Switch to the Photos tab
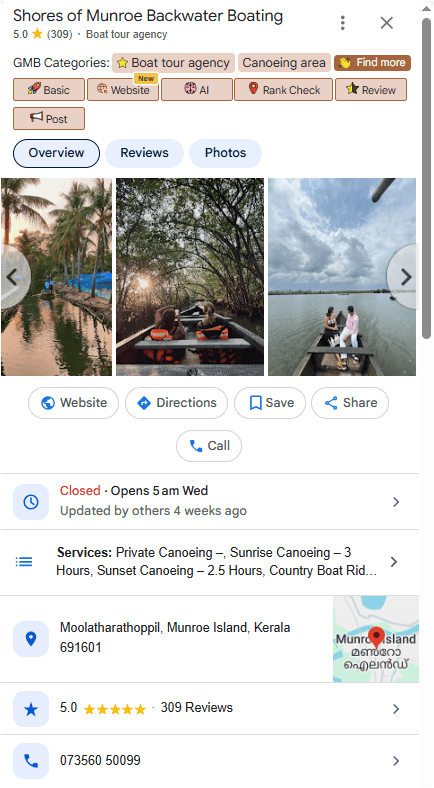This screenshot has width=434, height=788. 225,153
